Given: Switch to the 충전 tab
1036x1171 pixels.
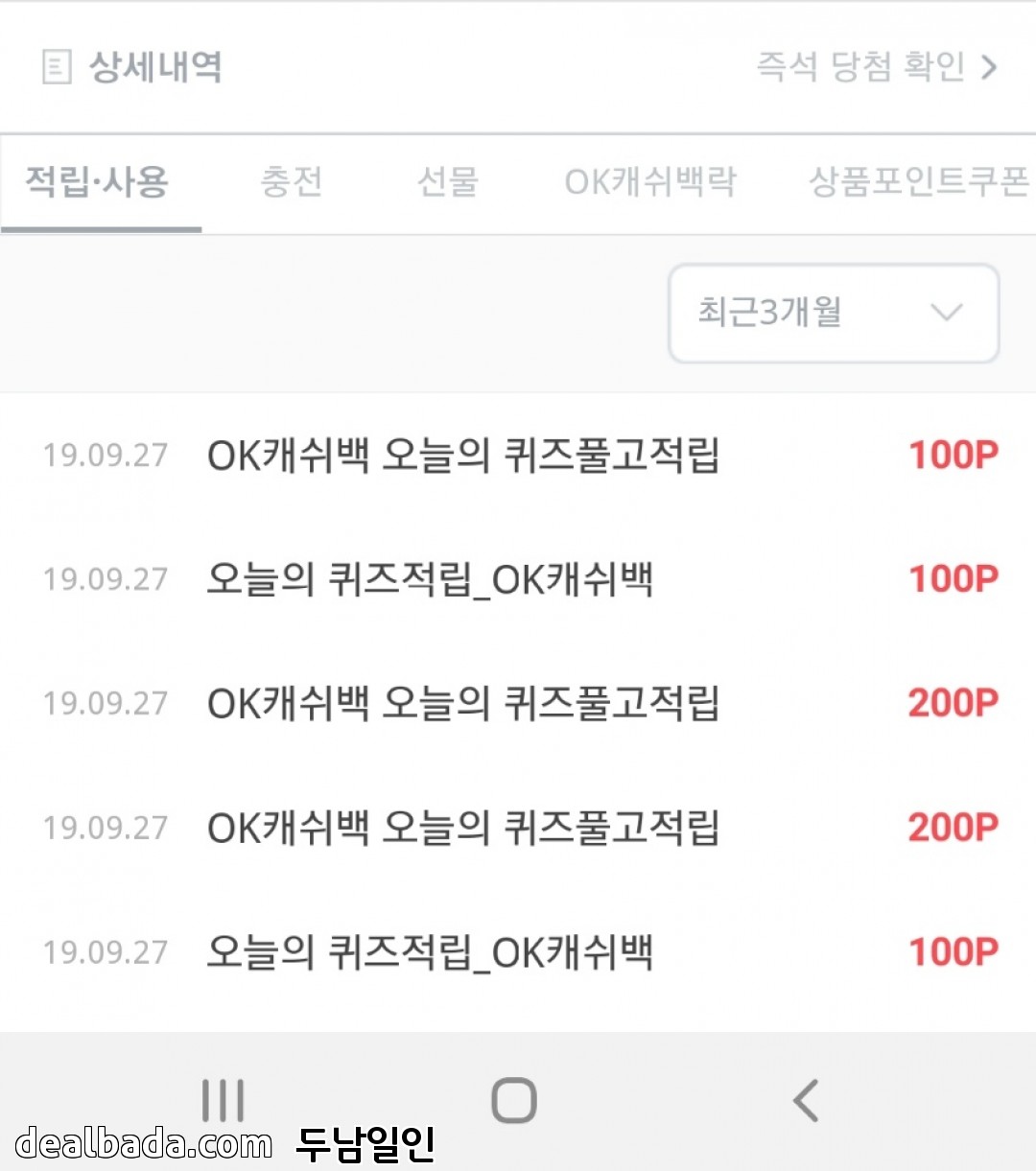Looking at the screenshot, I should [291, 181].
